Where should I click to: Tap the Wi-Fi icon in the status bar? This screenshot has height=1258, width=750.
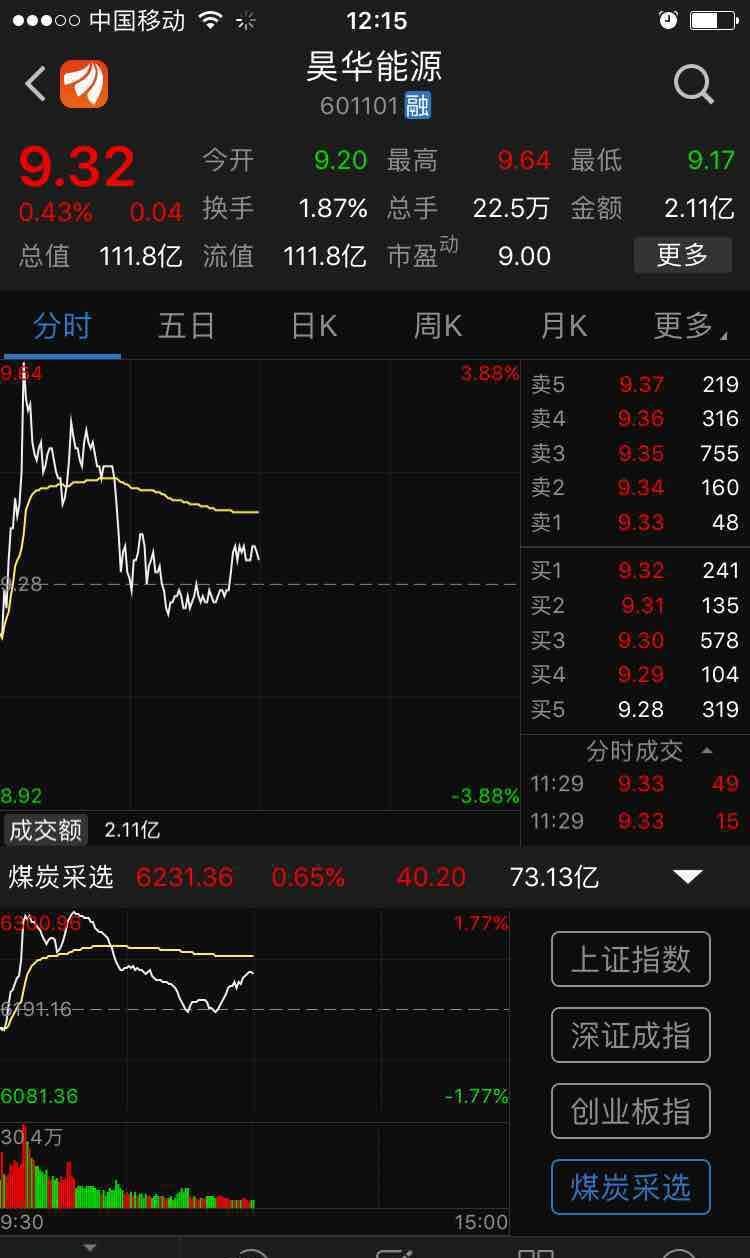pyautogui.click(x=207, y=18)
